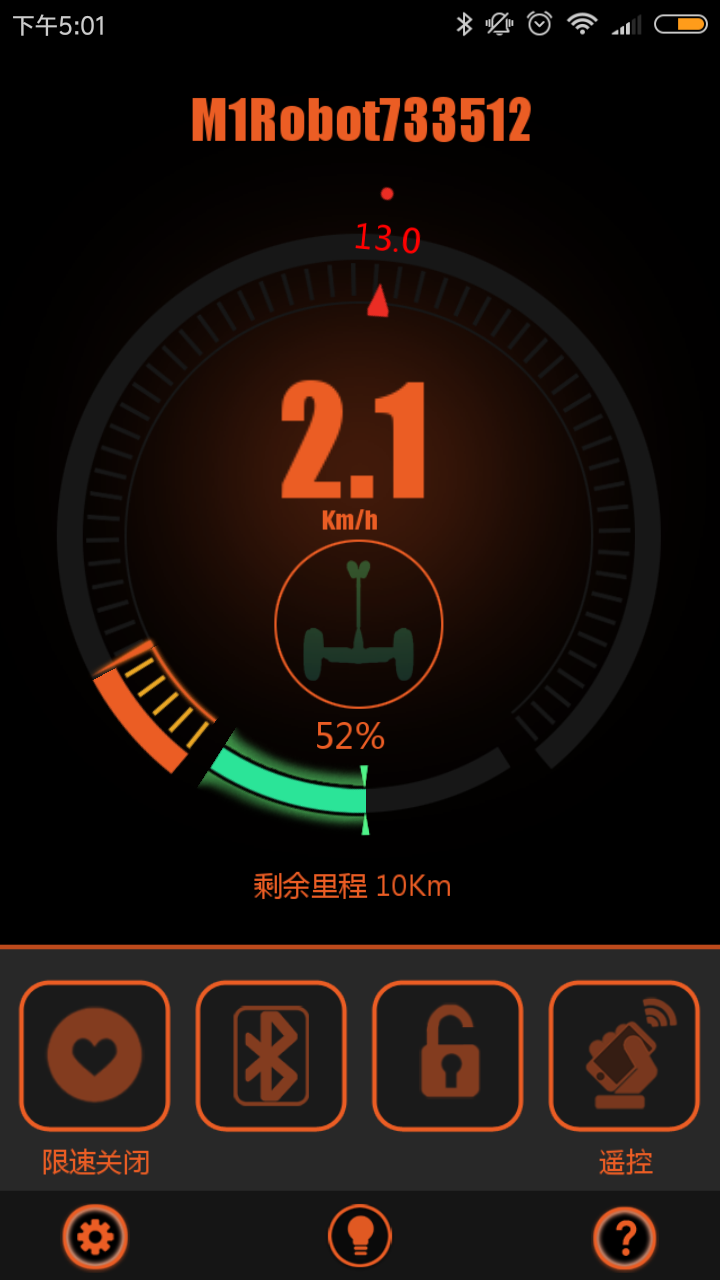Open the Bluetooth connection button

[x=271, y=1055]
